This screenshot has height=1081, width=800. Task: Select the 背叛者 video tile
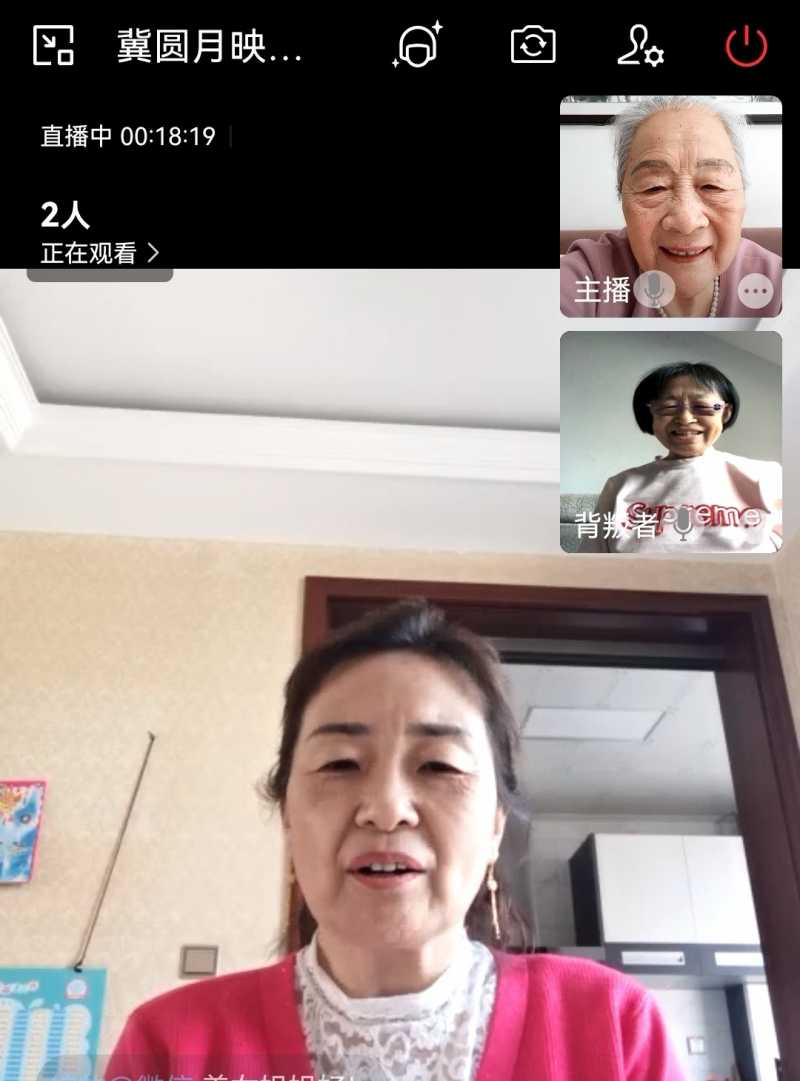click(670, 440)
